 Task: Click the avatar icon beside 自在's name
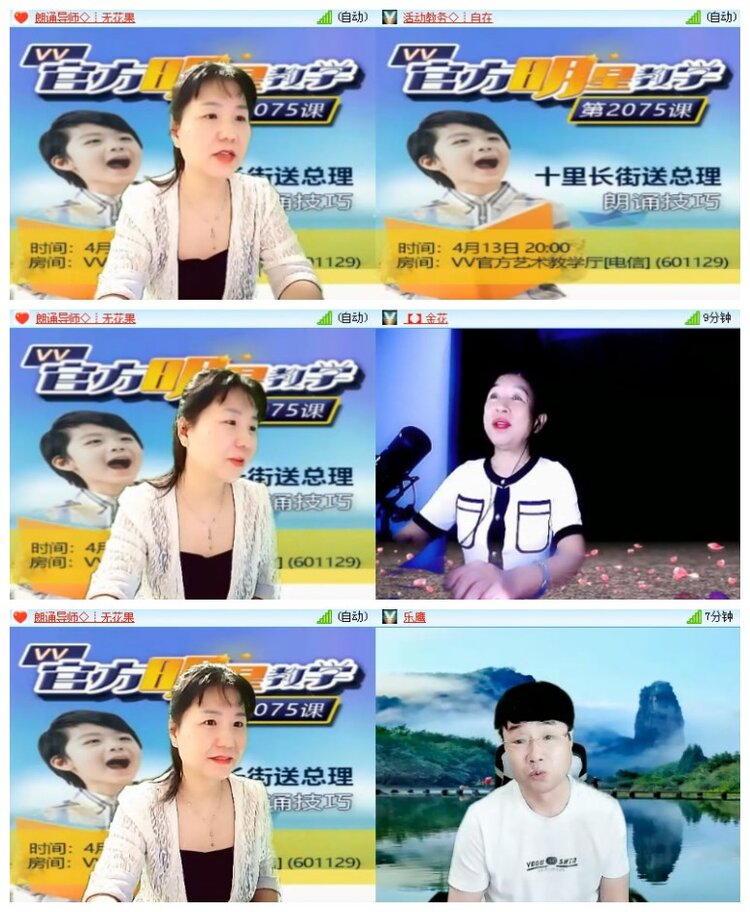click(x=391, y=16)
